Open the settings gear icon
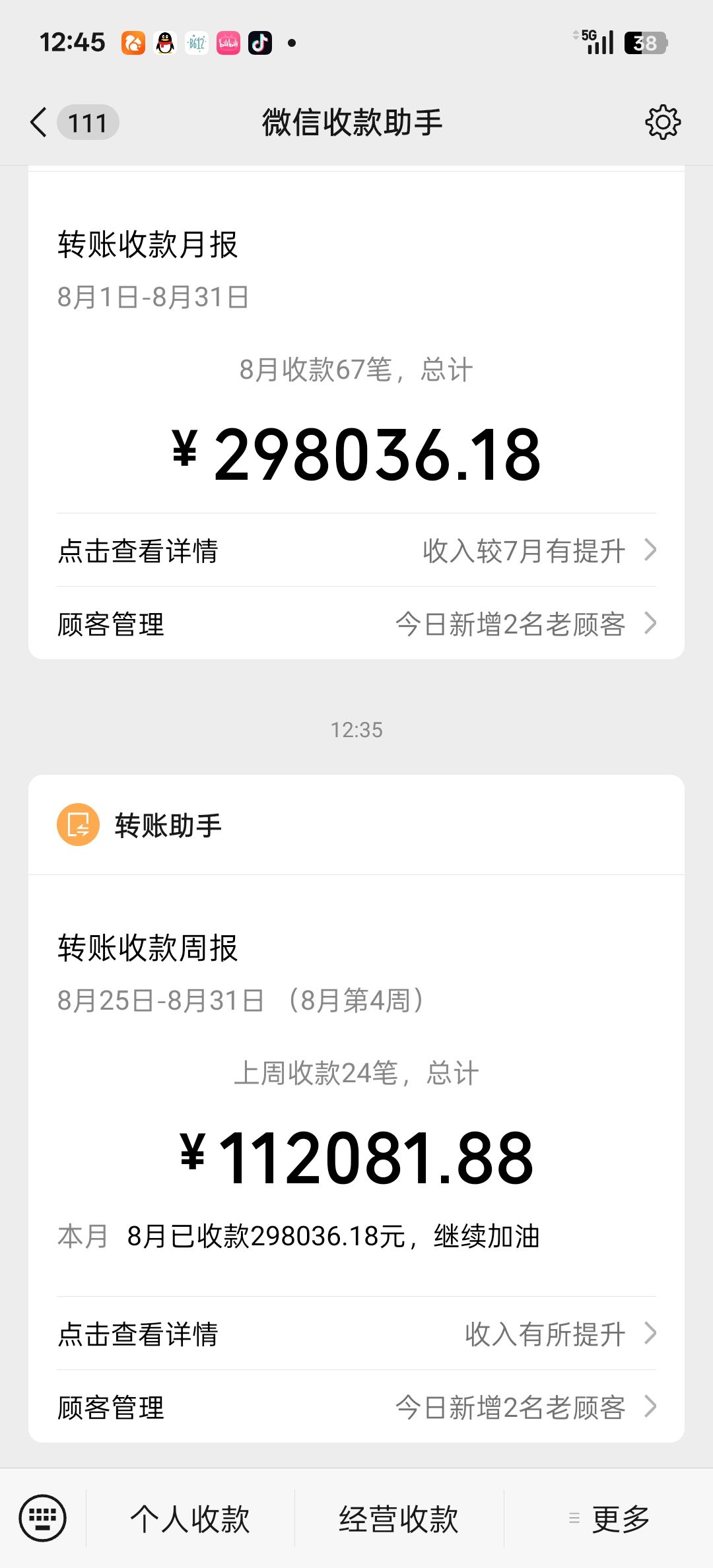Viewport: 713px width, 1568px height. point(662,122)
